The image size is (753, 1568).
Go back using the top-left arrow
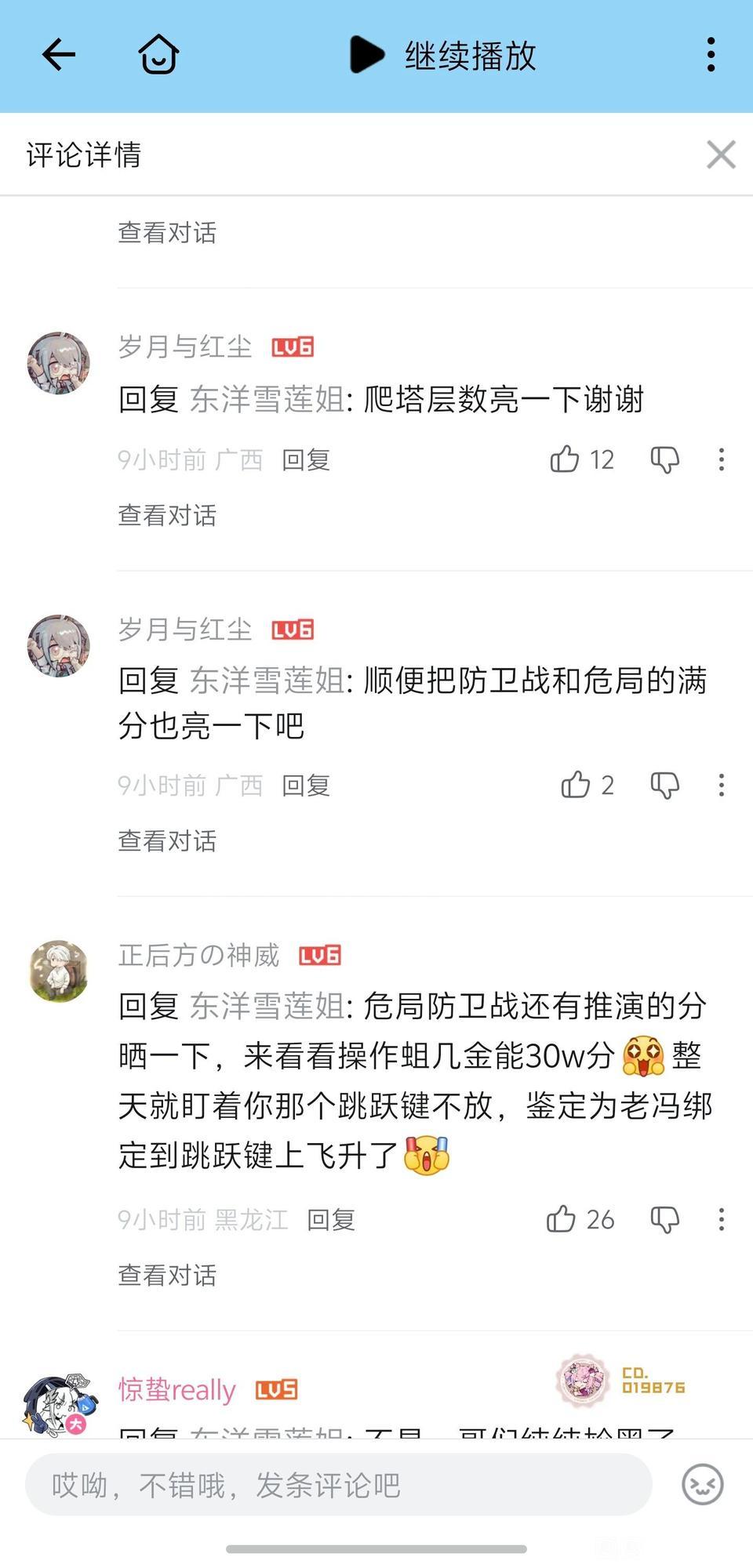(x=59, y=55)
